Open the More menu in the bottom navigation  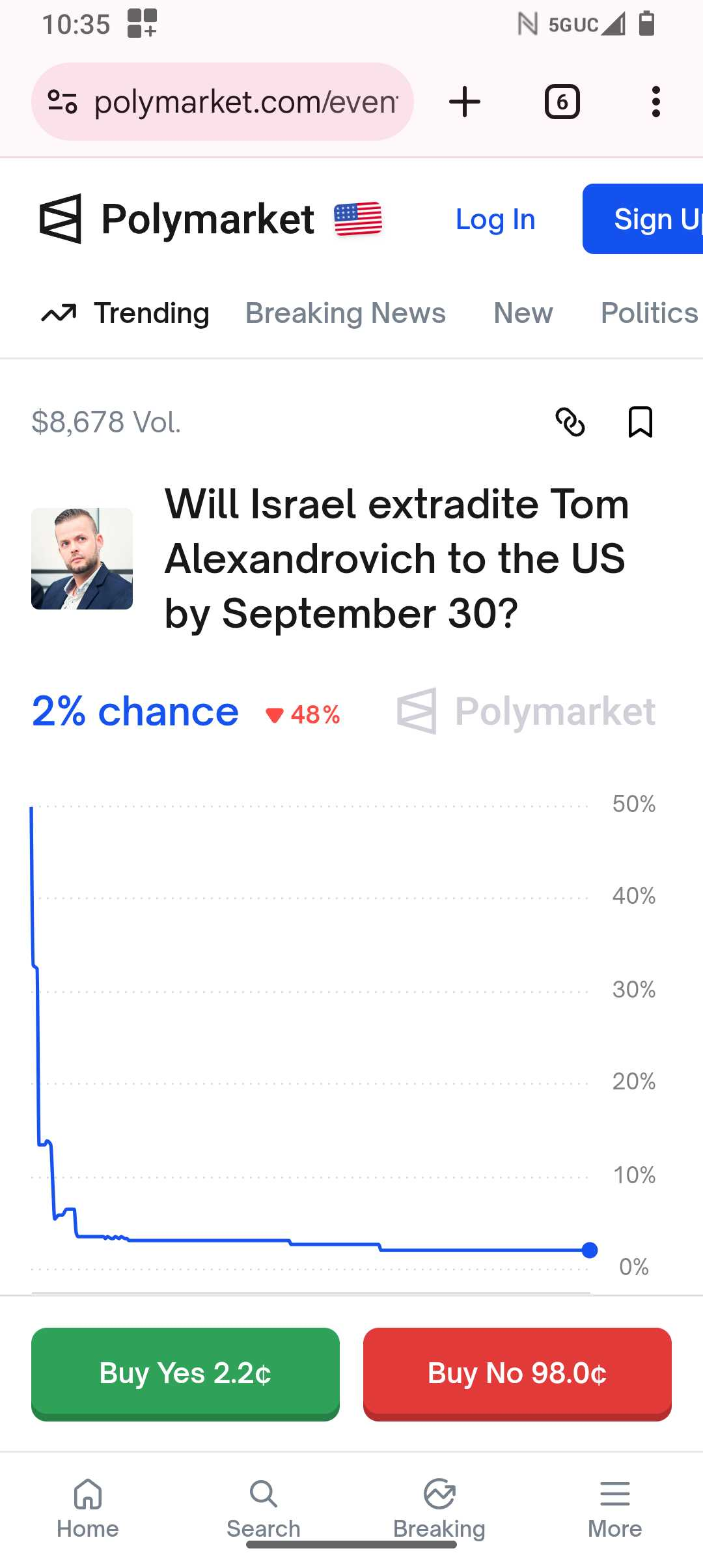pyautogui.click(x=615, y=1508)
